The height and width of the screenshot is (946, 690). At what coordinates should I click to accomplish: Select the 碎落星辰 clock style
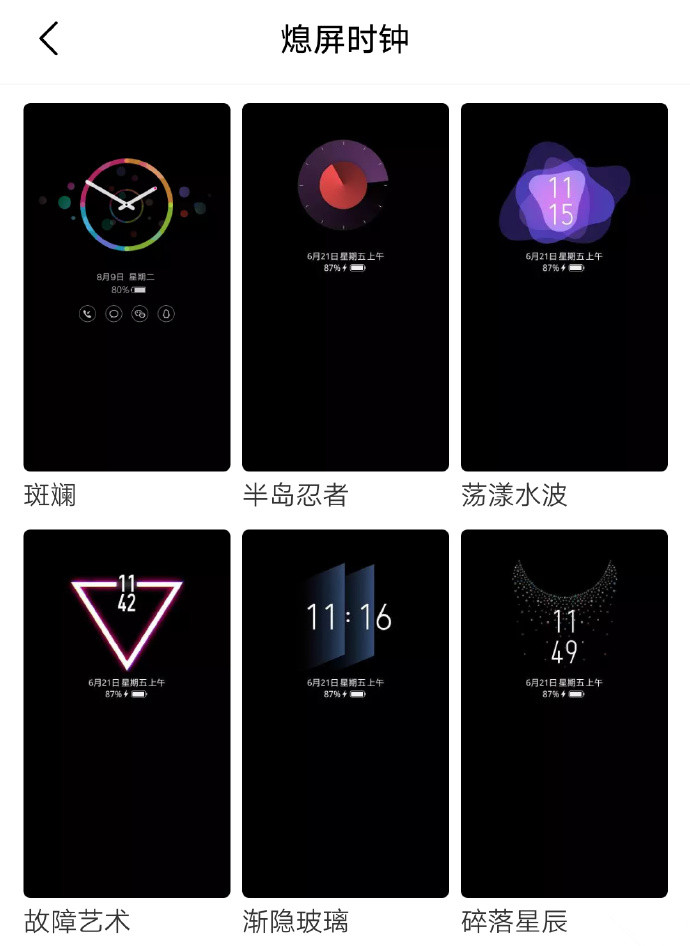(564, 713)
